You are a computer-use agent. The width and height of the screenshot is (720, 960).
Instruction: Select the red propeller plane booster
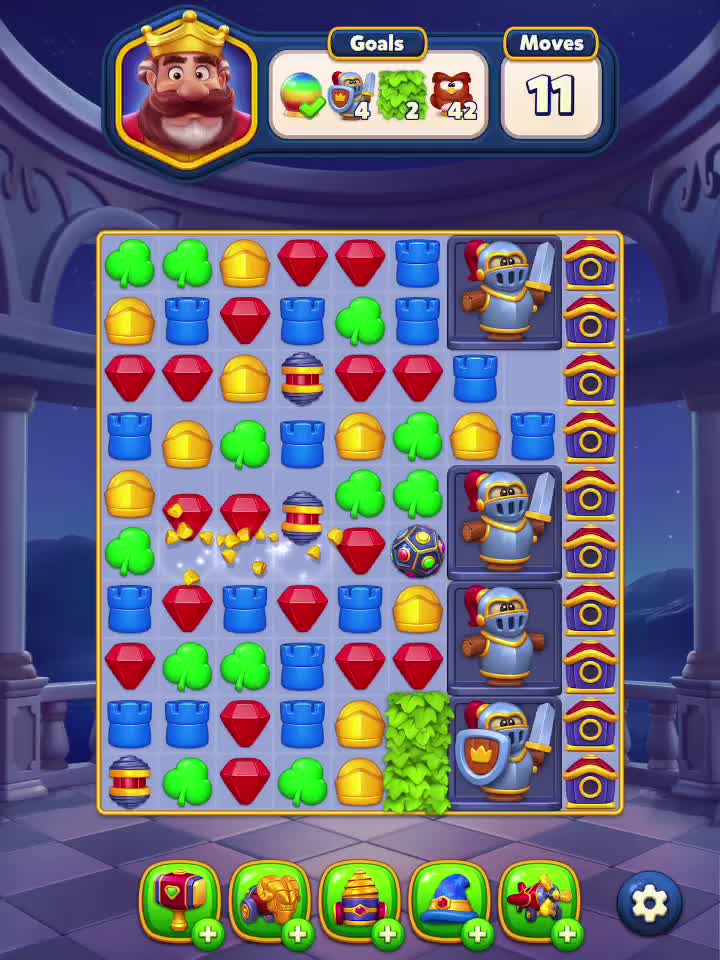pos(540,900)
